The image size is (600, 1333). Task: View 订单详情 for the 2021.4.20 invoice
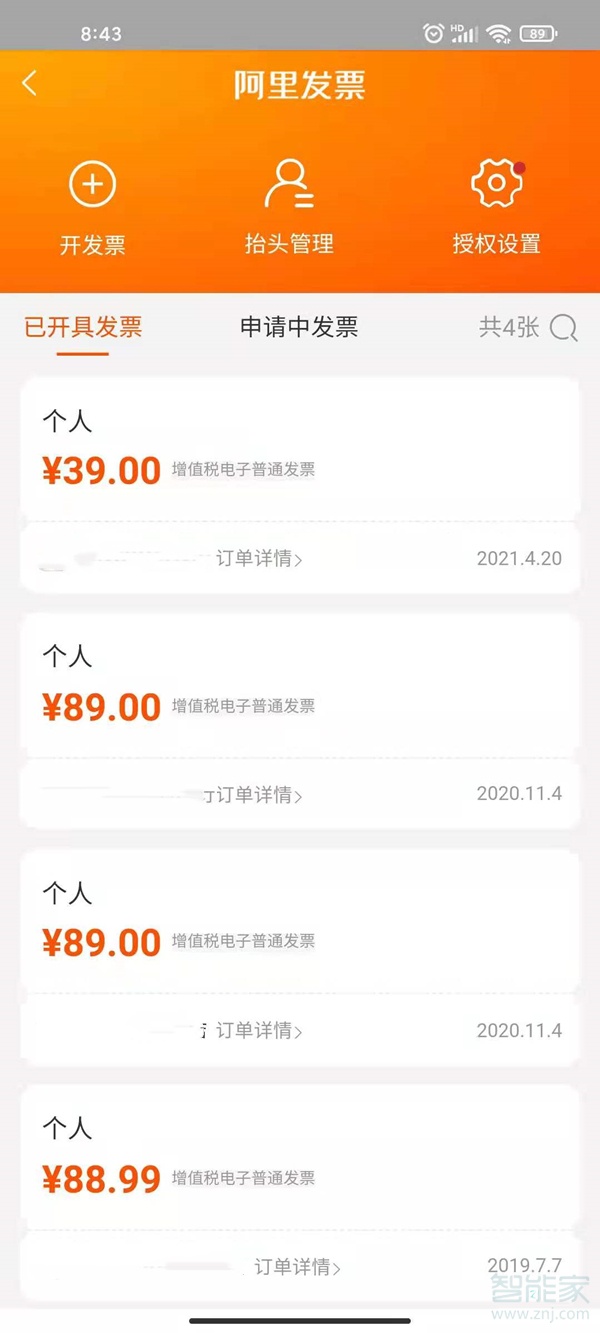click(259, 559)
